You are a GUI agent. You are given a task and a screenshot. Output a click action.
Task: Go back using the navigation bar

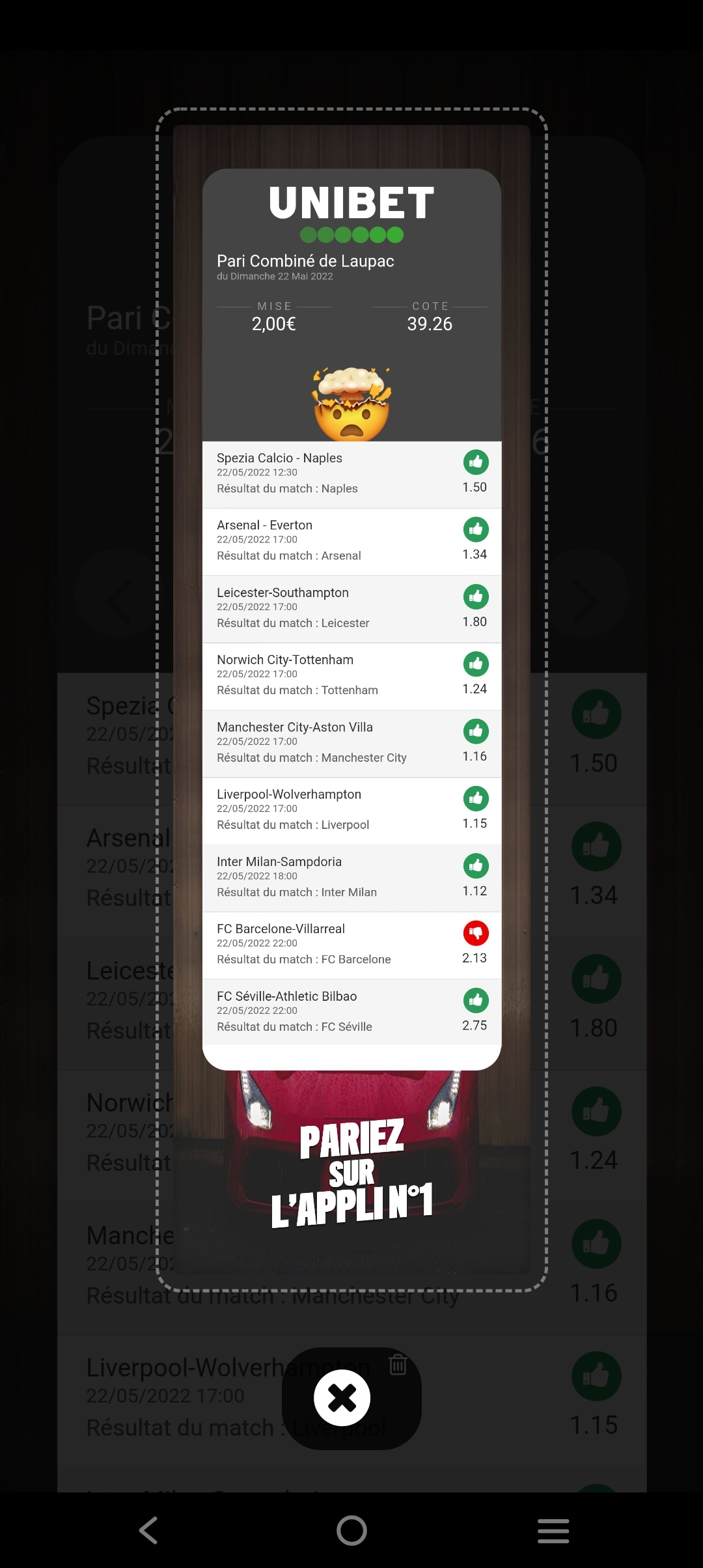pyautogui.click(x=149, y=1530)
